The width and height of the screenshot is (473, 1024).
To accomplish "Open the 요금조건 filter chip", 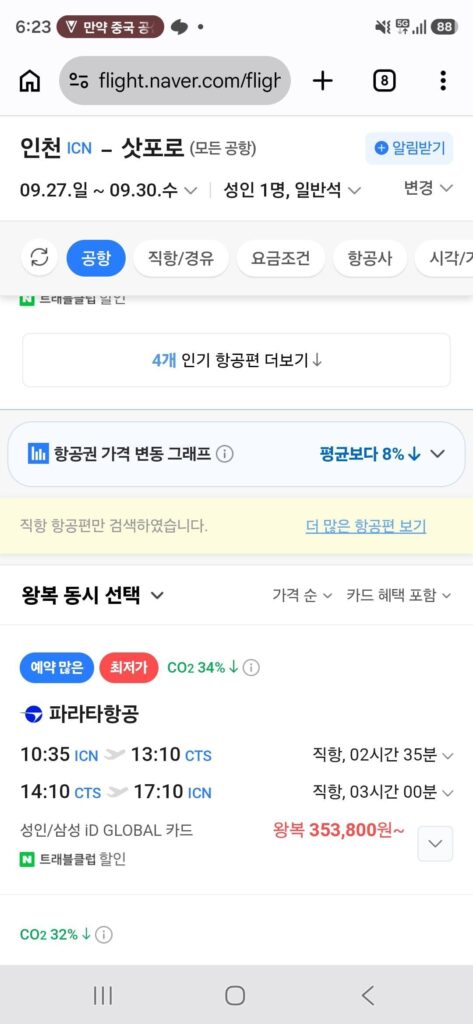I will coord(281,258).
